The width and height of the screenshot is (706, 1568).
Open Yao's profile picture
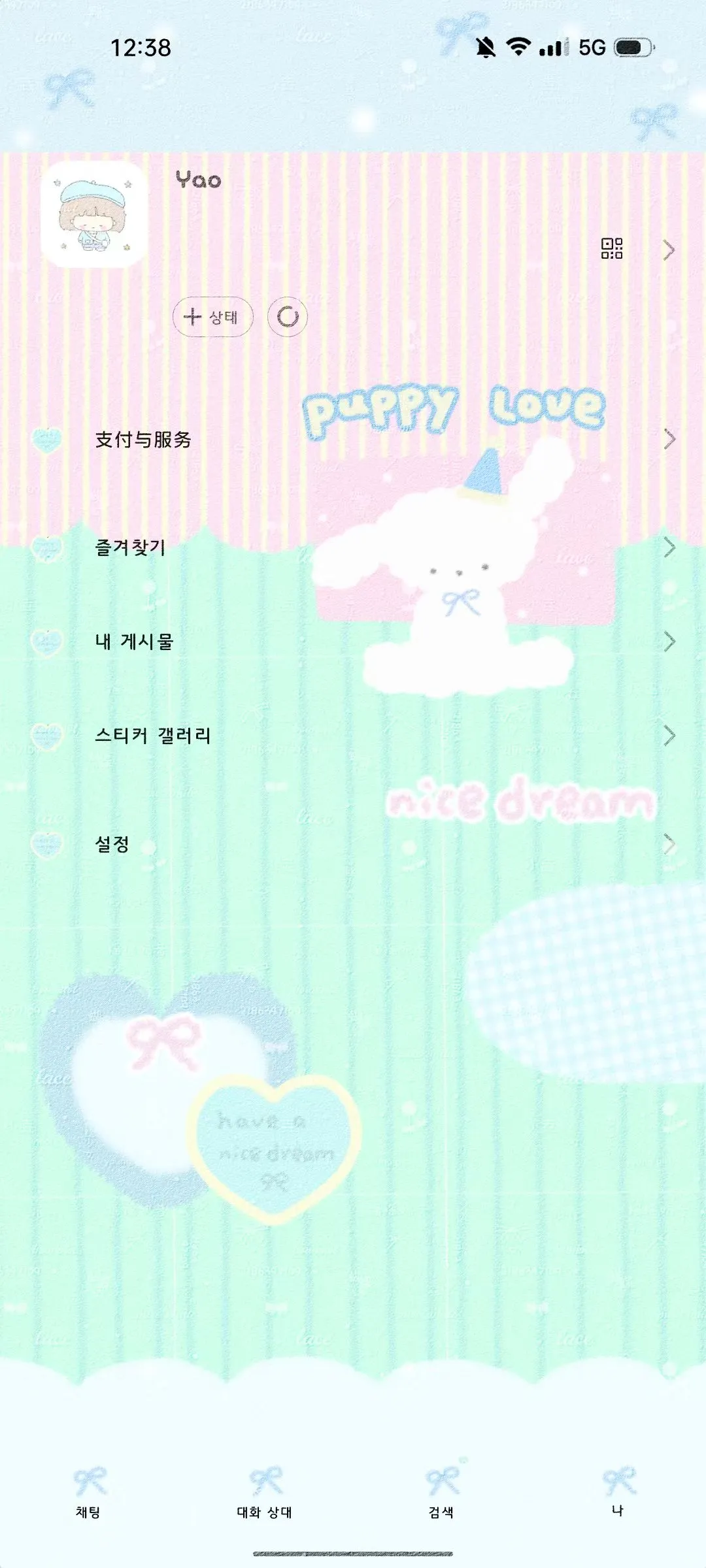click(95, 214)
